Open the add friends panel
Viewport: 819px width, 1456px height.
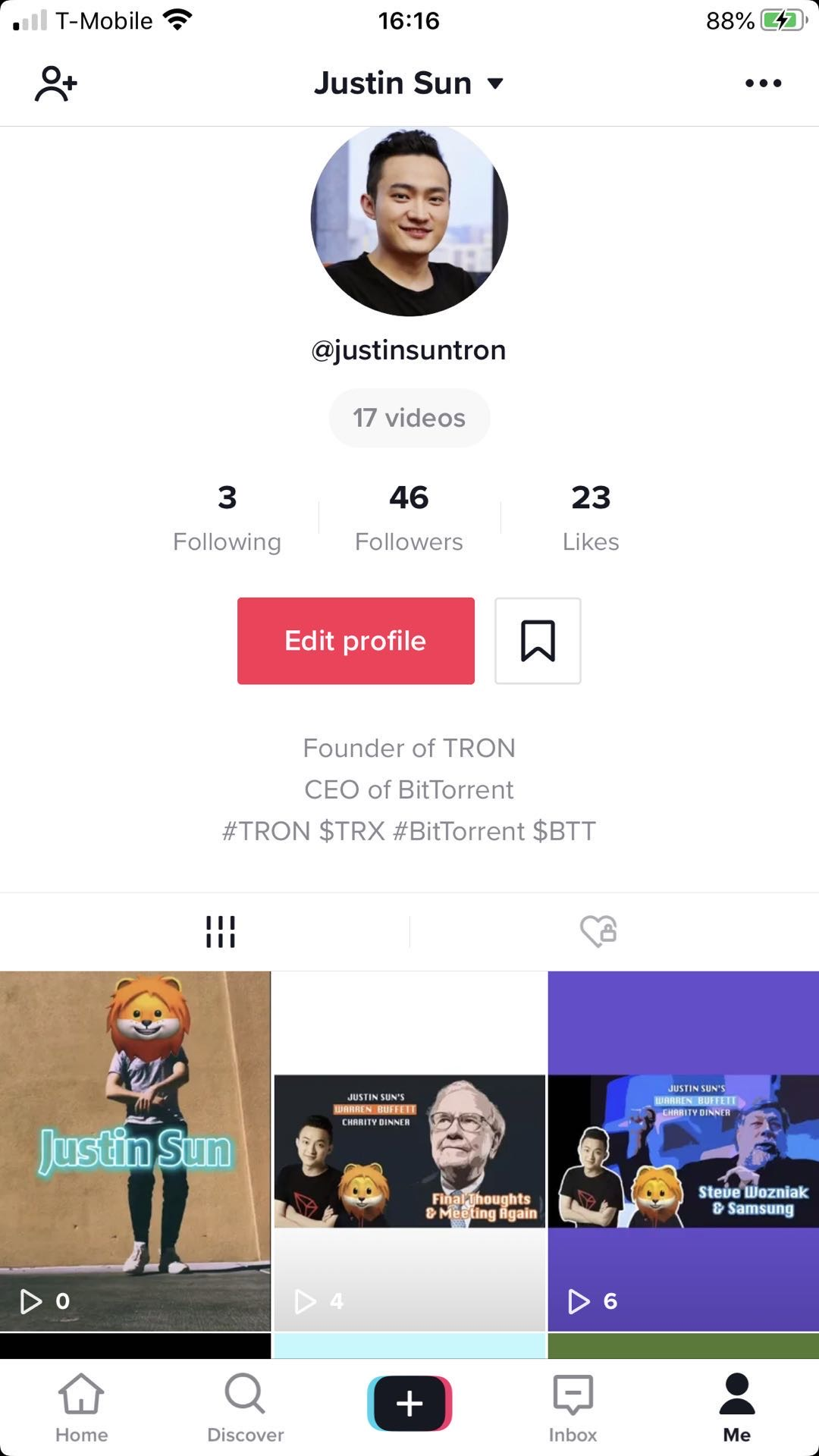55,83
